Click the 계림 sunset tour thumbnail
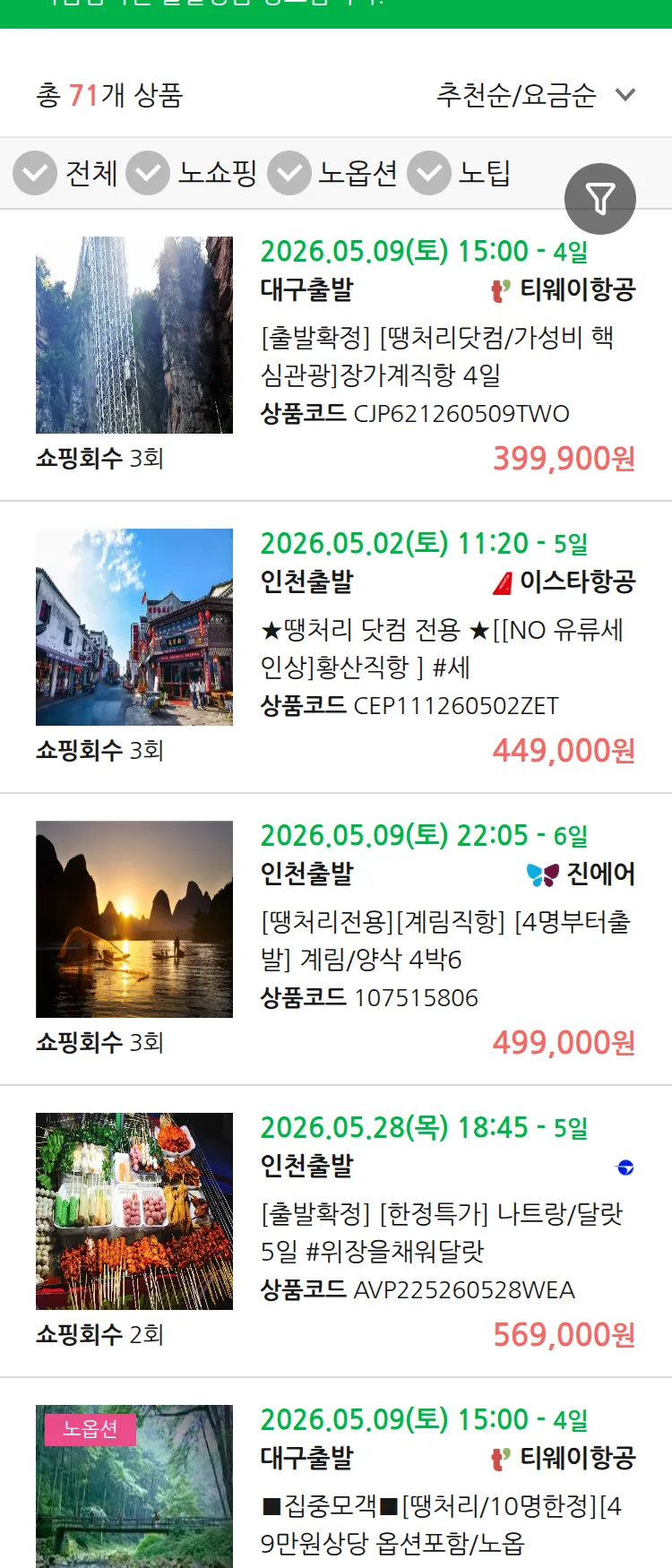Image resolution: width=672 pixels, height=1568 pixels. 135,918
